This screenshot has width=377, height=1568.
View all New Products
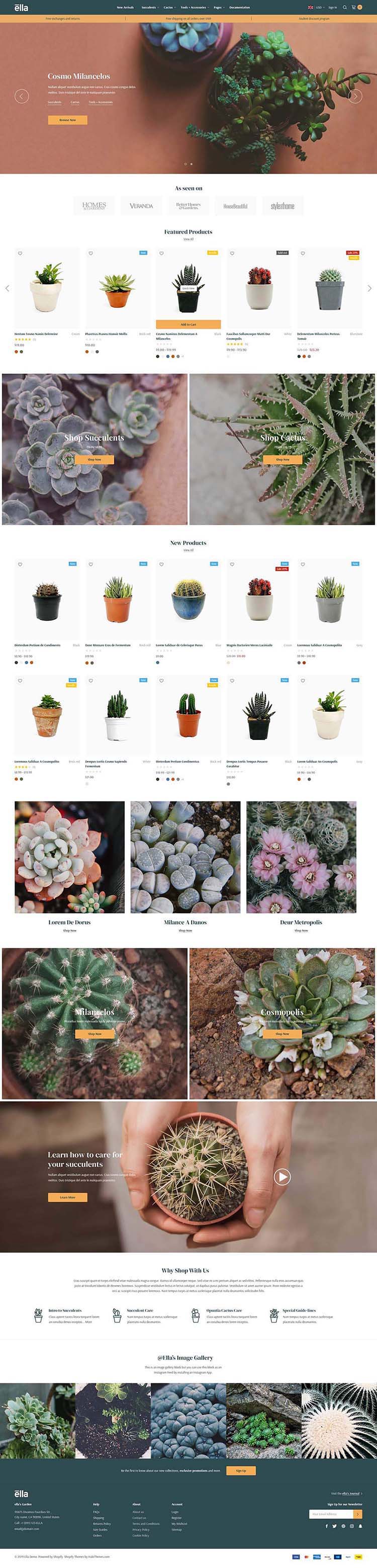tap(188, 550)
